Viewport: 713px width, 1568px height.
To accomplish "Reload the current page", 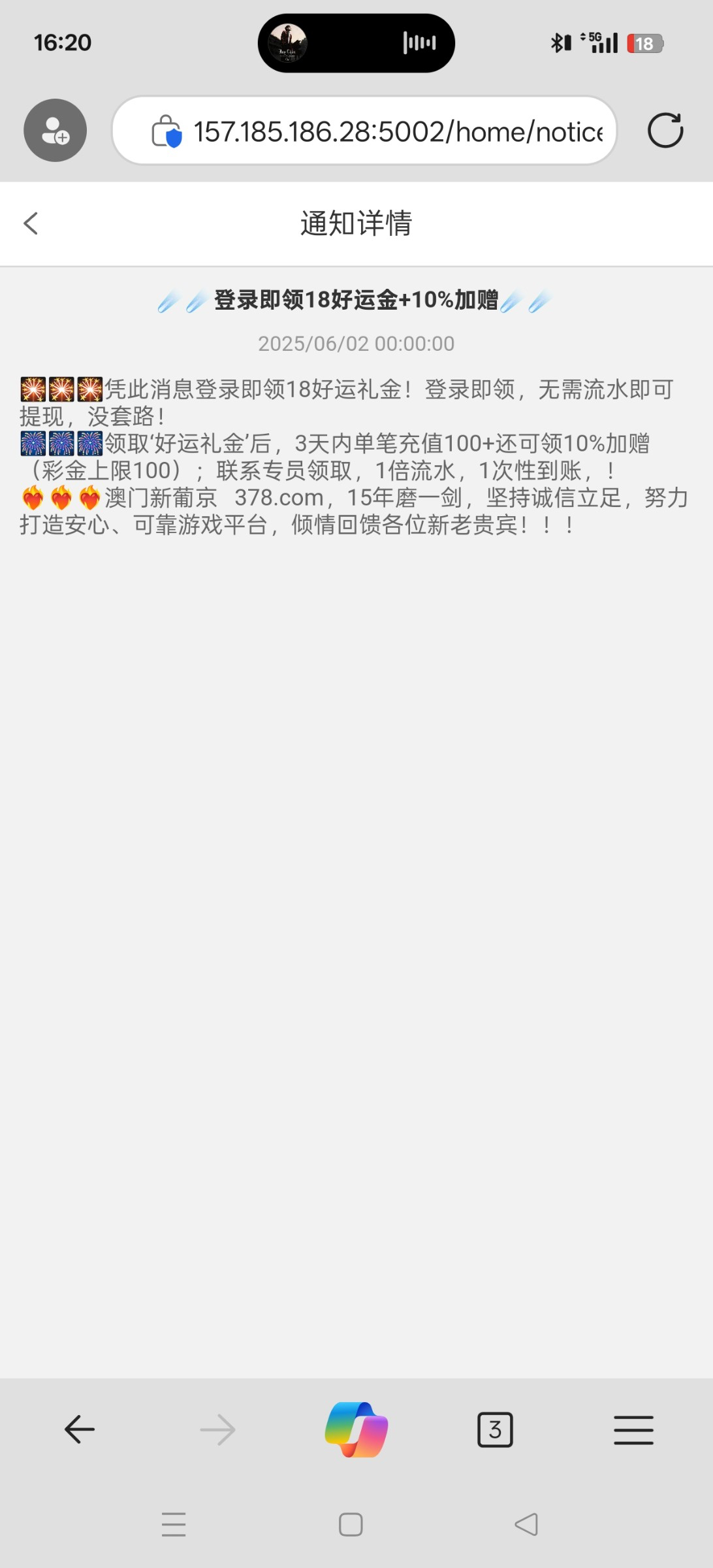I will coord(665,131).
